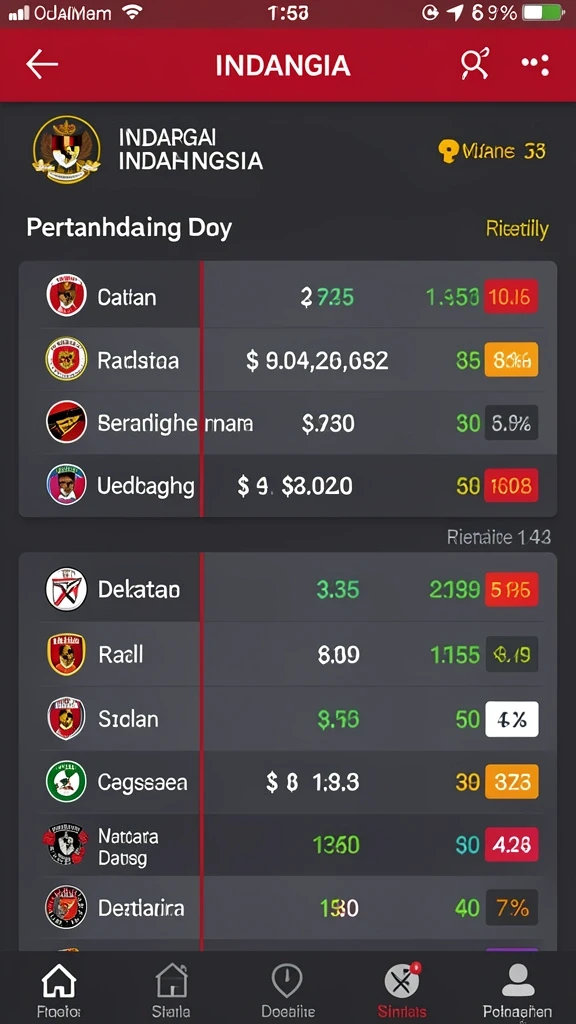Screen dimensions: 576x1024
Task: Open the three-dot overflow menu
Action: (x=535, y=65)
